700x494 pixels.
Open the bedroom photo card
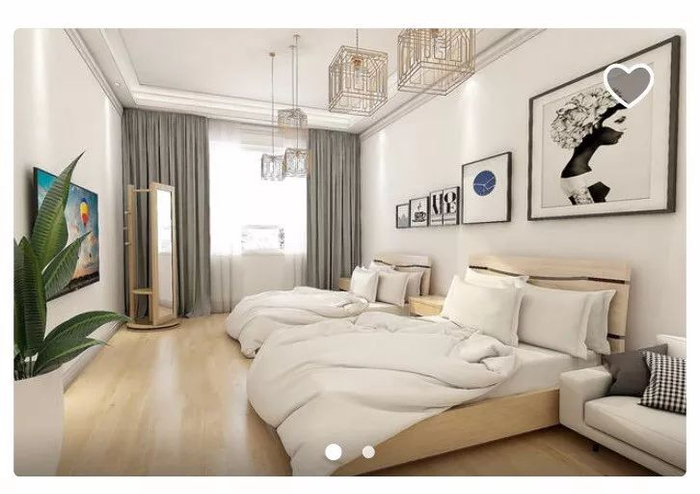[x=350, y=252]
